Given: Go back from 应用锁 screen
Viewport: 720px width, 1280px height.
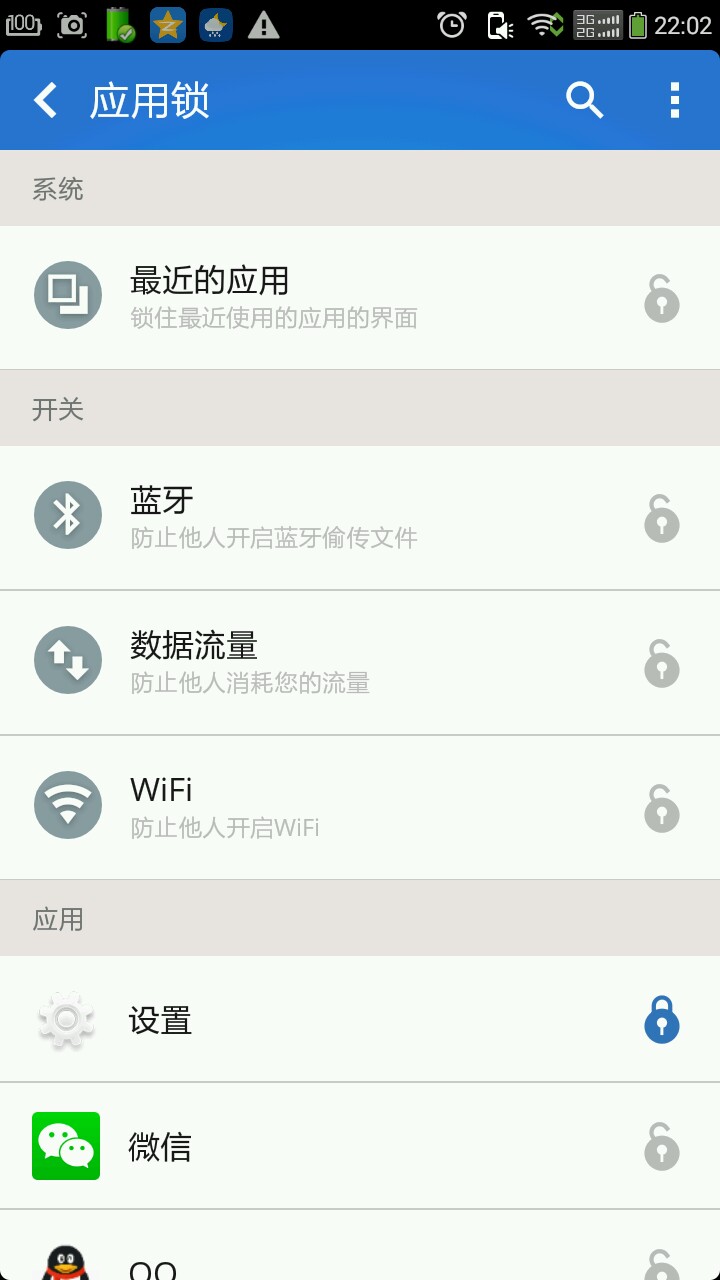Looking at the screenshot, I should [46, 101].
